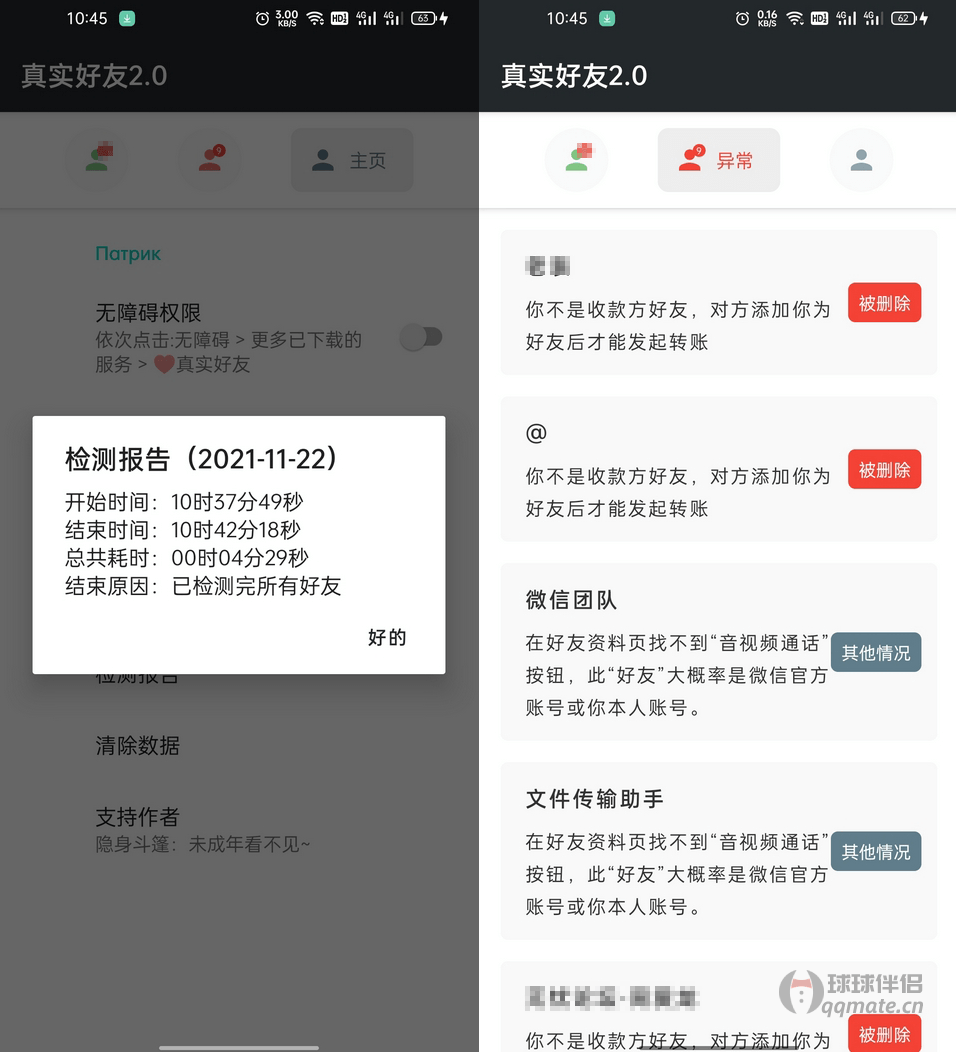The height and width of the screenshot is (1052, 956).
Task: Select the 异常 tab
Action: (718, 160)
